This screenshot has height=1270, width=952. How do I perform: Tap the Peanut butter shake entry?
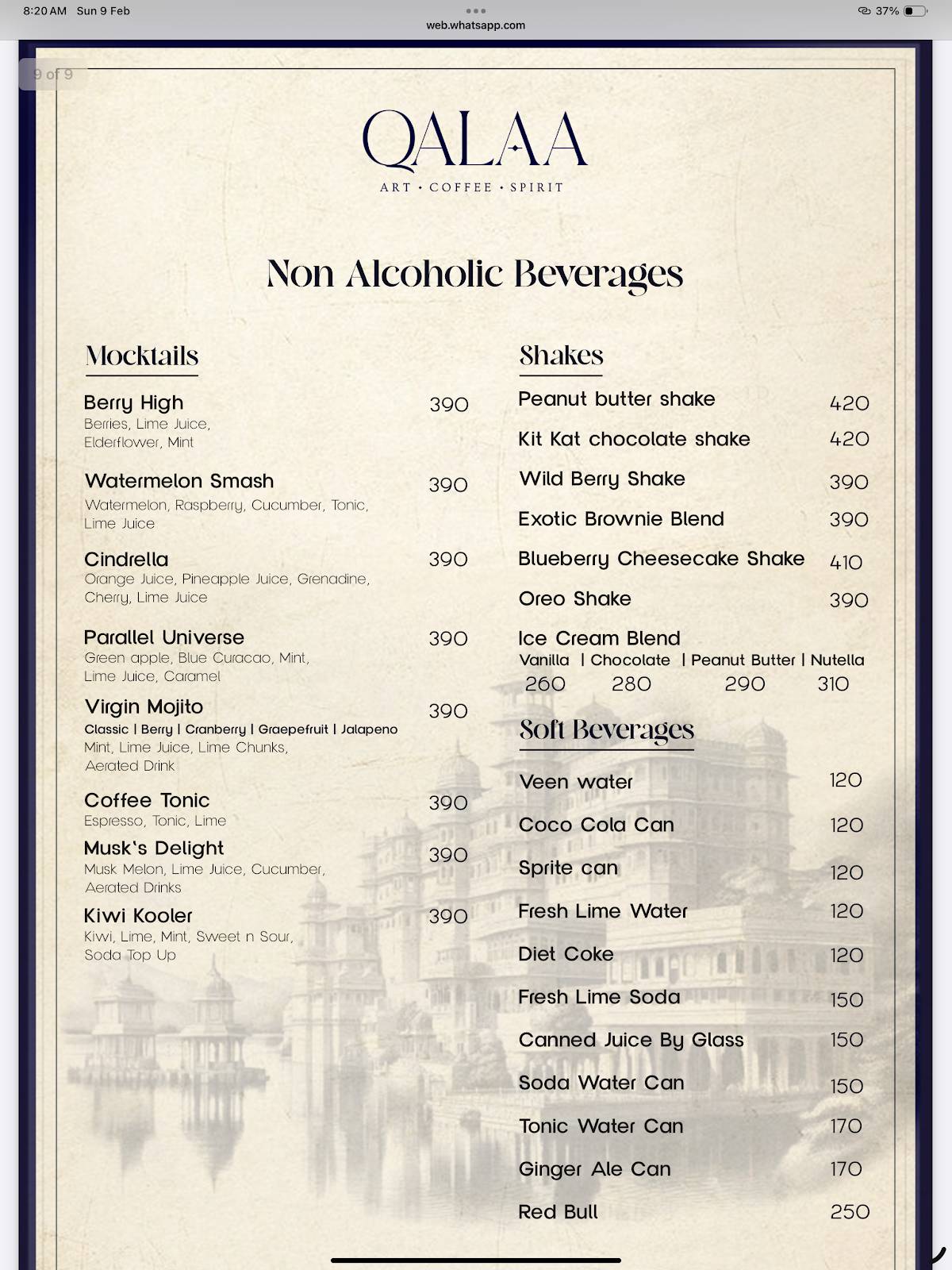pos(616,399)
